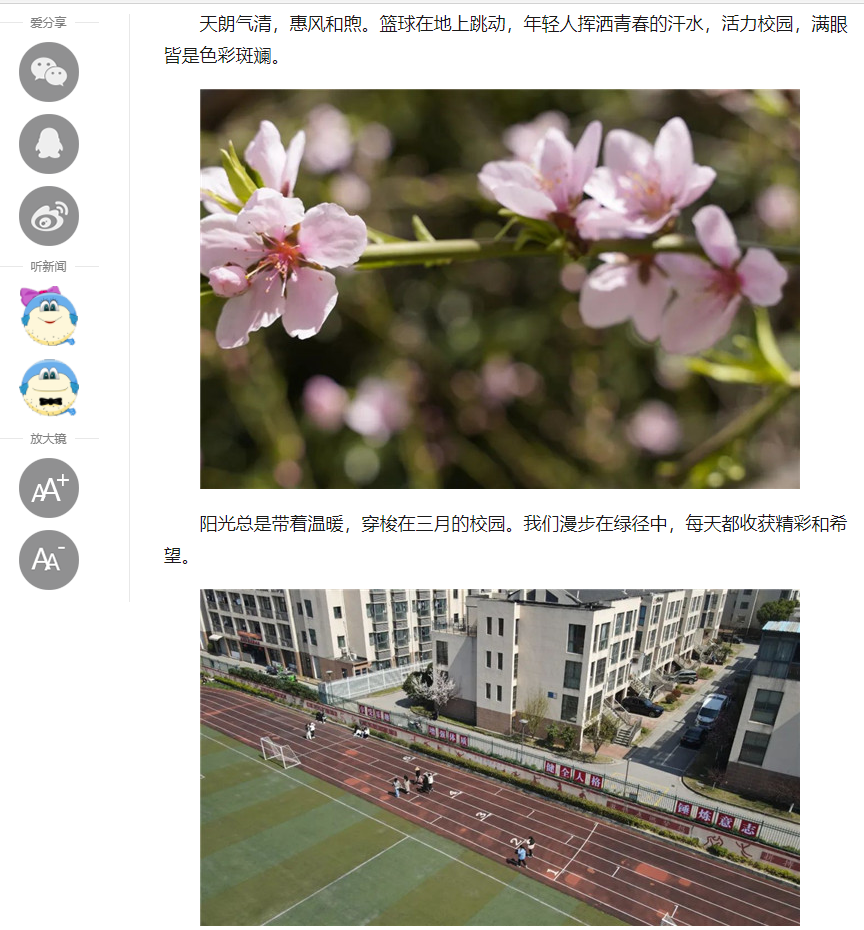This screenshot has height=930, width=864.
Task: Listen to the news with the bow-tie mascot
Action: (49, 387)
